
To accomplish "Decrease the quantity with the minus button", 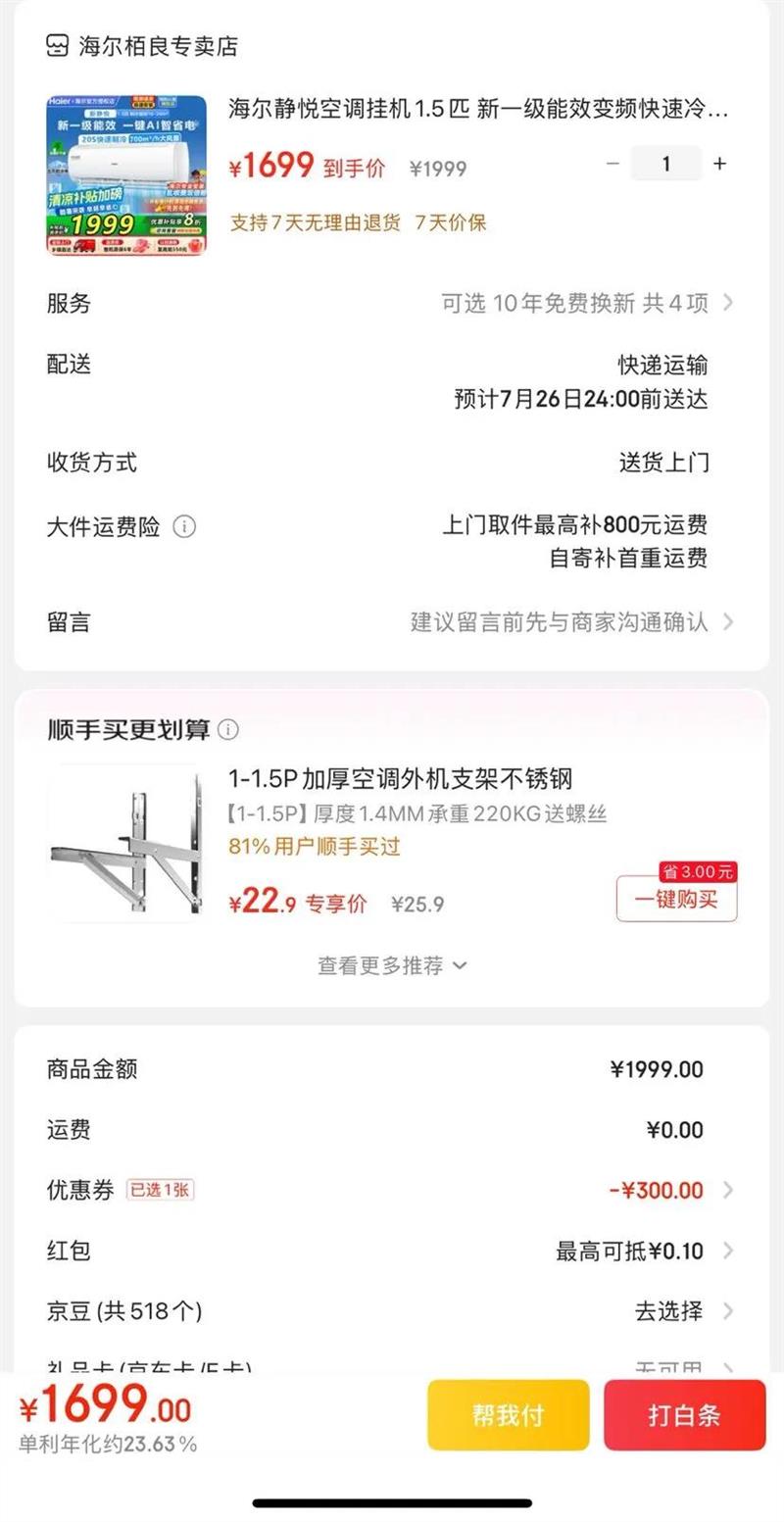I will [613, 164].
